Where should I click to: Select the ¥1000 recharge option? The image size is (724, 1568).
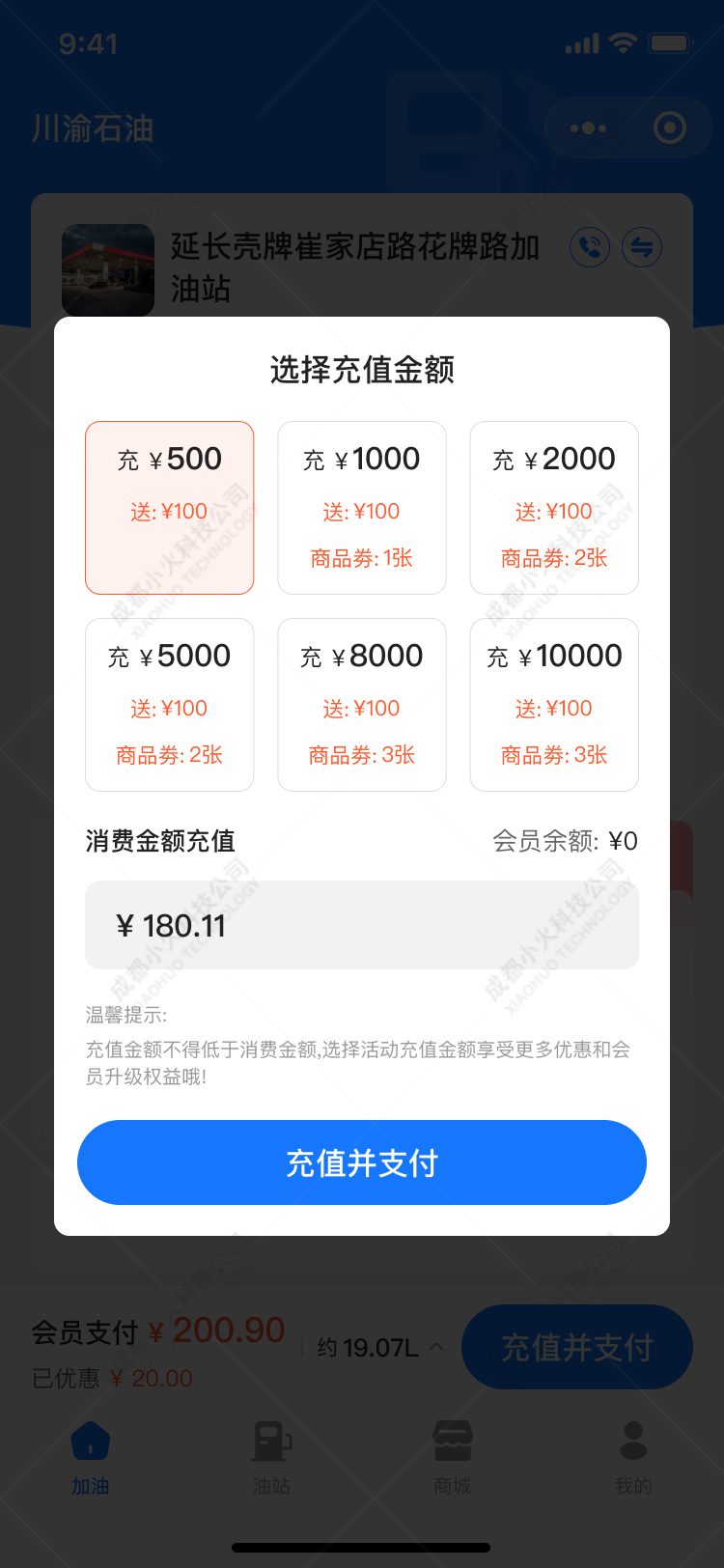tap(362, 507)
